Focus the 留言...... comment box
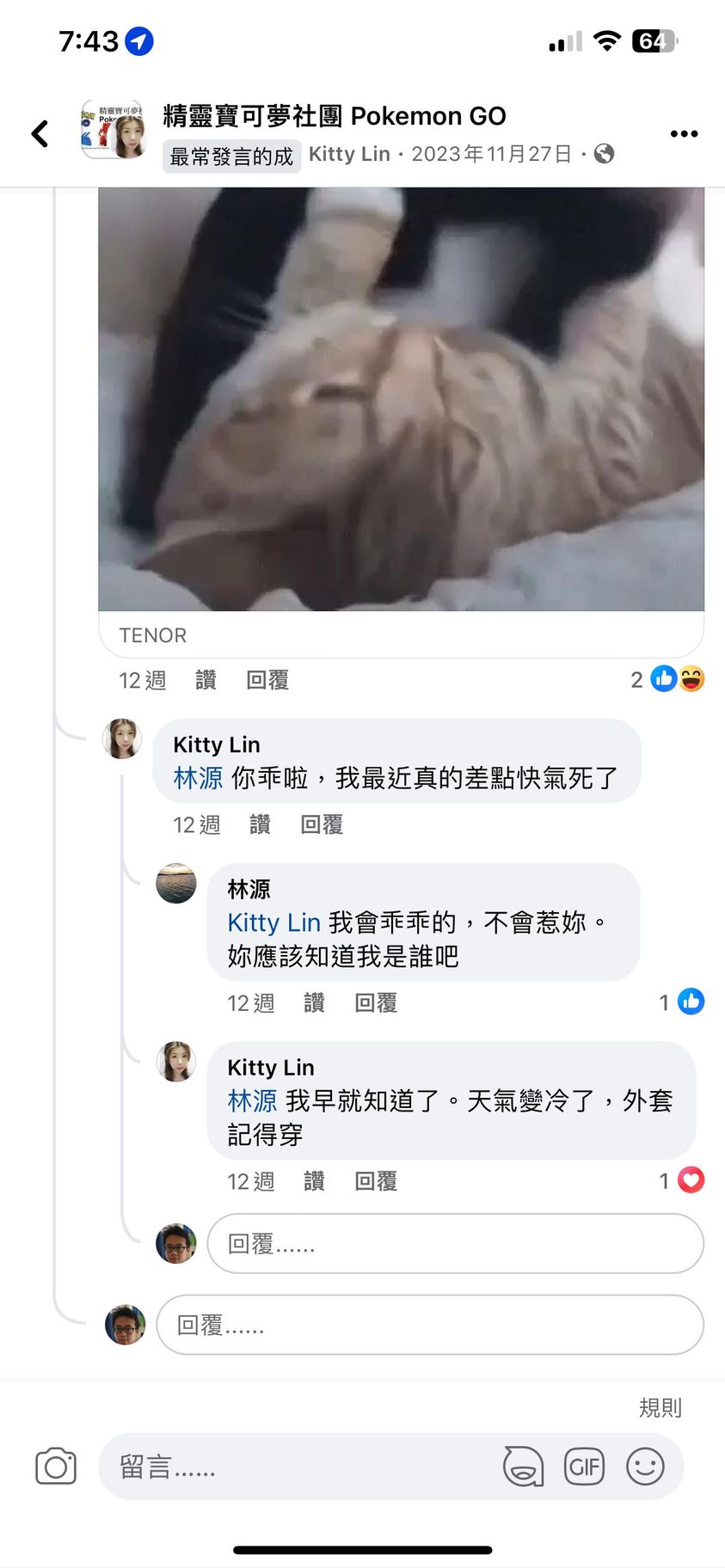The image size is (725, 1568). pyautogui.click(x=292, y=1467)
